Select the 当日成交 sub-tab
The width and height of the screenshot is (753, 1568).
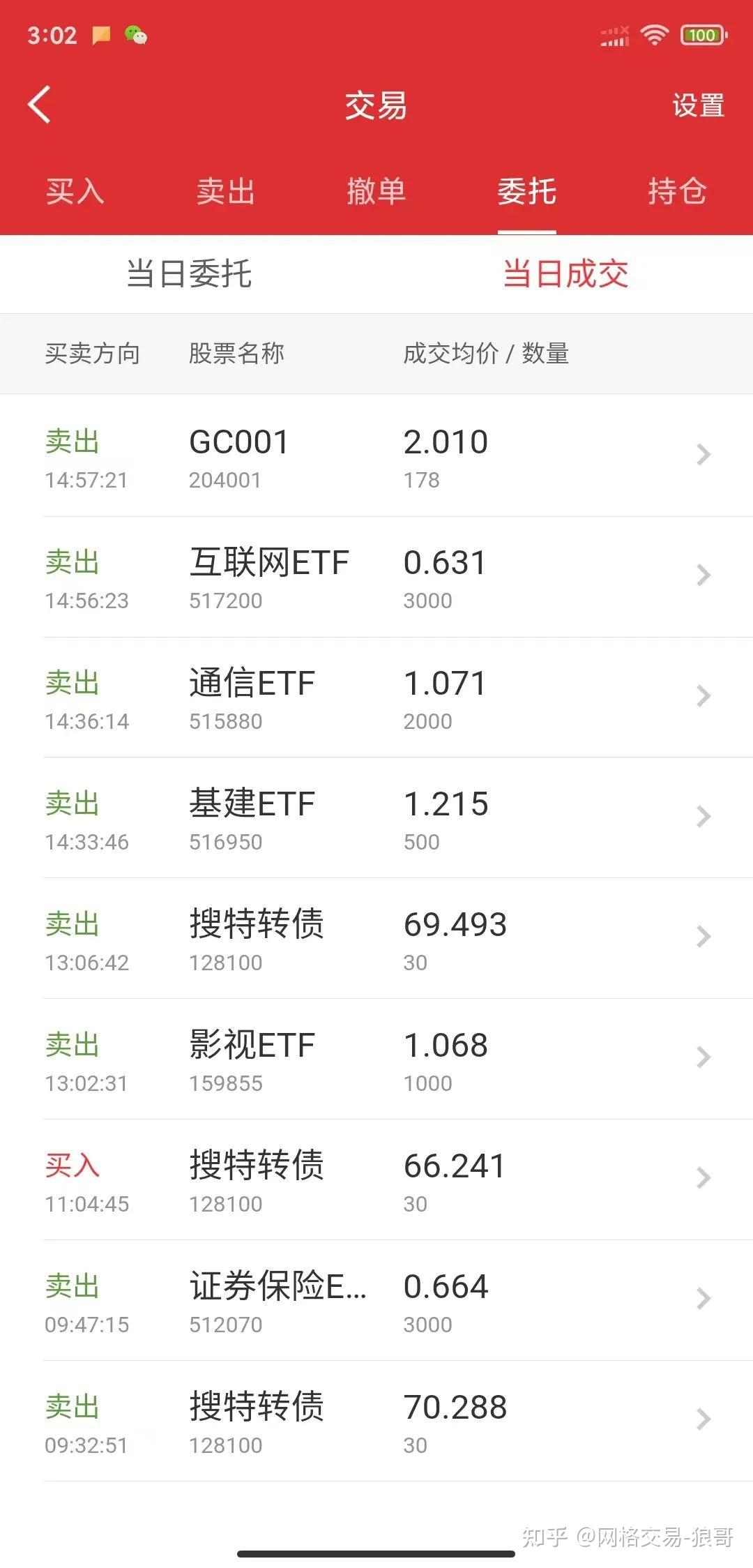tap(565, 273)
